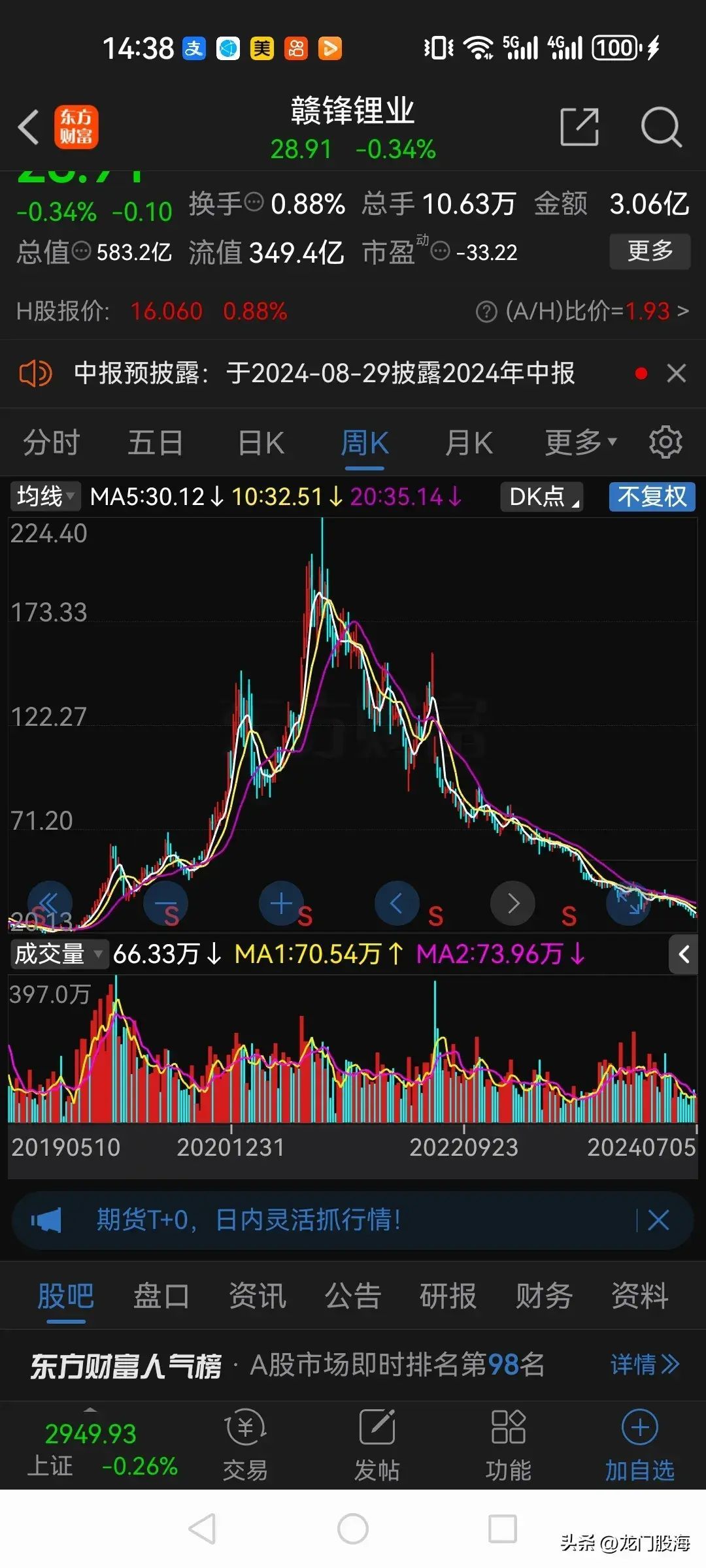
Task: Open chart settings via the gear icon
Action: [665, 442]
